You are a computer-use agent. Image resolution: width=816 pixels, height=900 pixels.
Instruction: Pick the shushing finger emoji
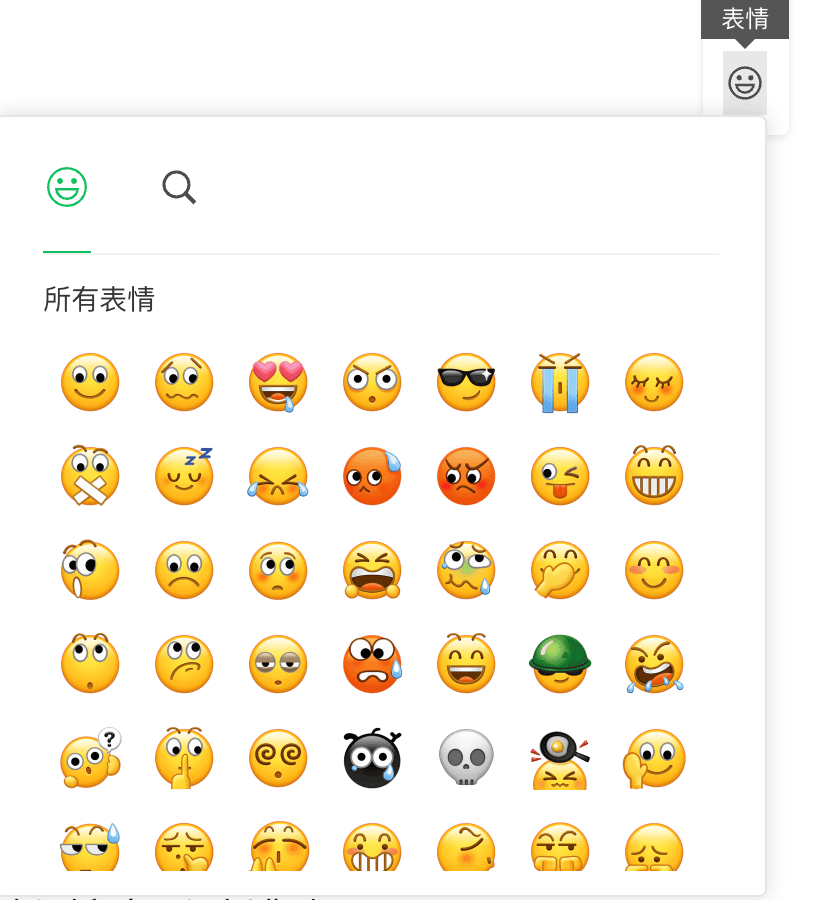pyautogui.click(x=185, y=758)
